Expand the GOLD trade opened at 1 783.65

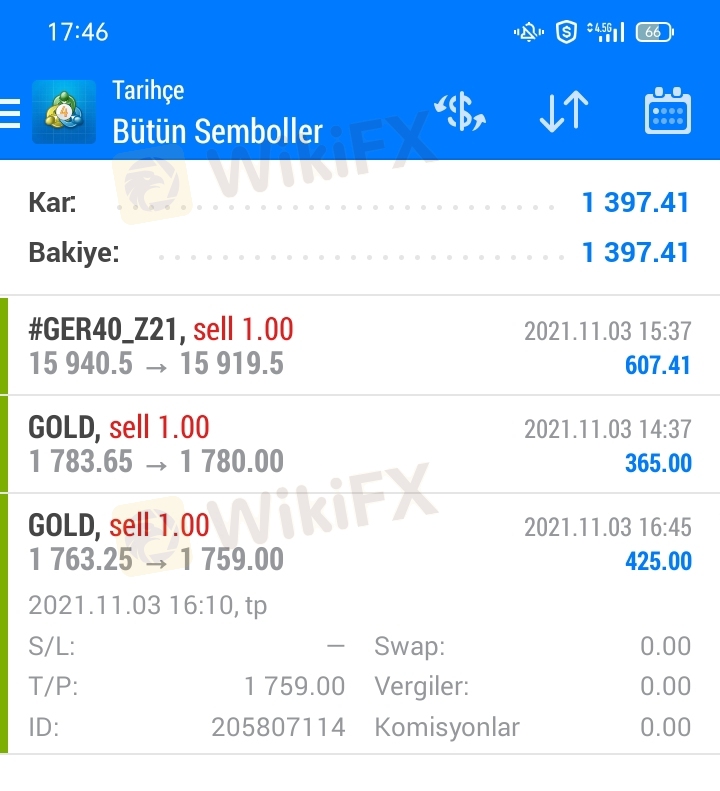coord(360,444)
